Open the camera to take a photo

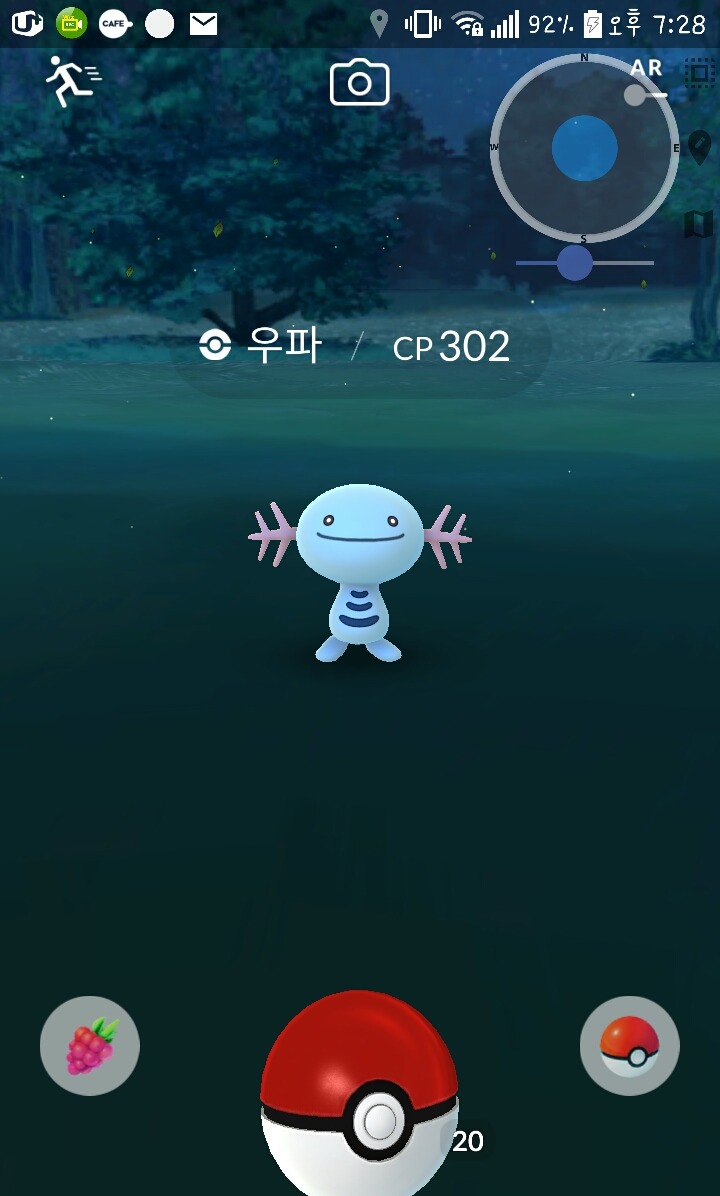(359, 83)
